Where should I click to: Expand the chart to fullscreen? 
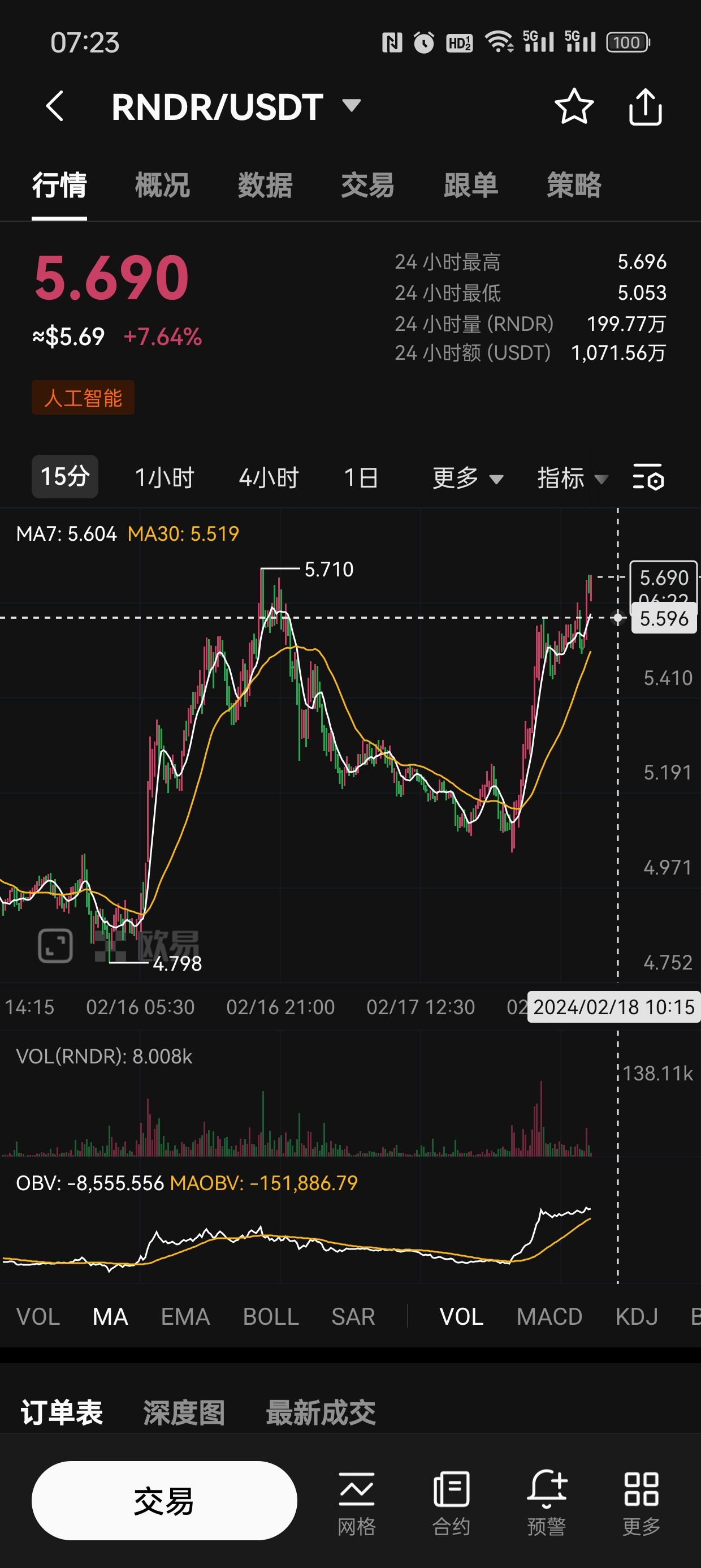click(55, 945)
